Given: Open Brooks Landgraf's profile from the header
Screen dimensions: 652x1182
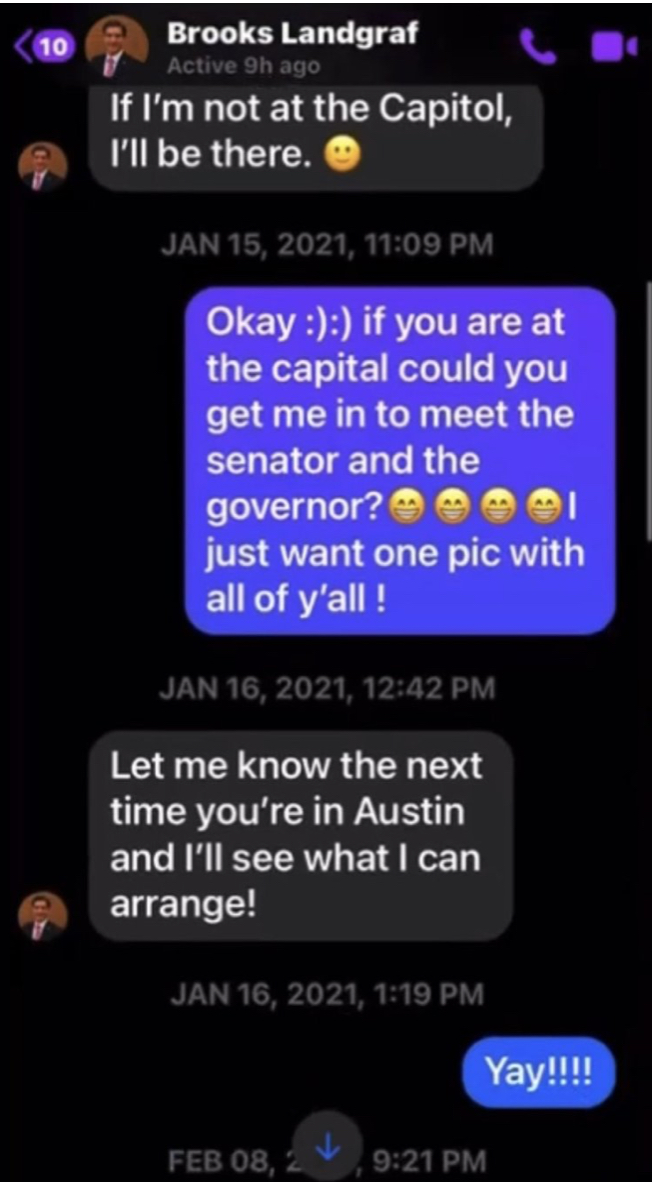Looking at the screenshot, I should 292,47.
